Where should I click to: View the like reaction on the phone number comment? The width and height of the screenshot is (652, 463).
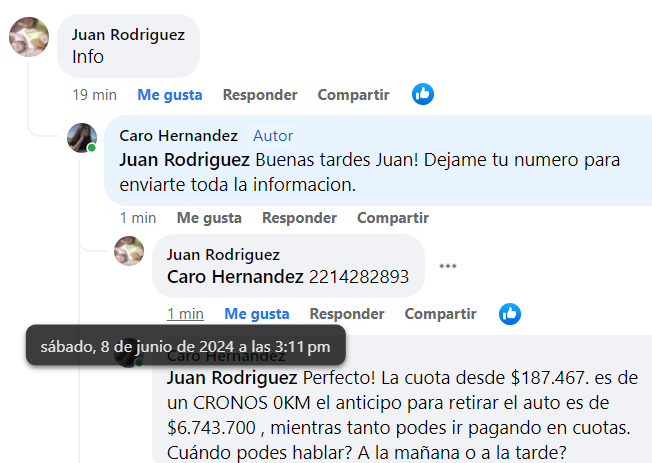click(x=510, y=313)
